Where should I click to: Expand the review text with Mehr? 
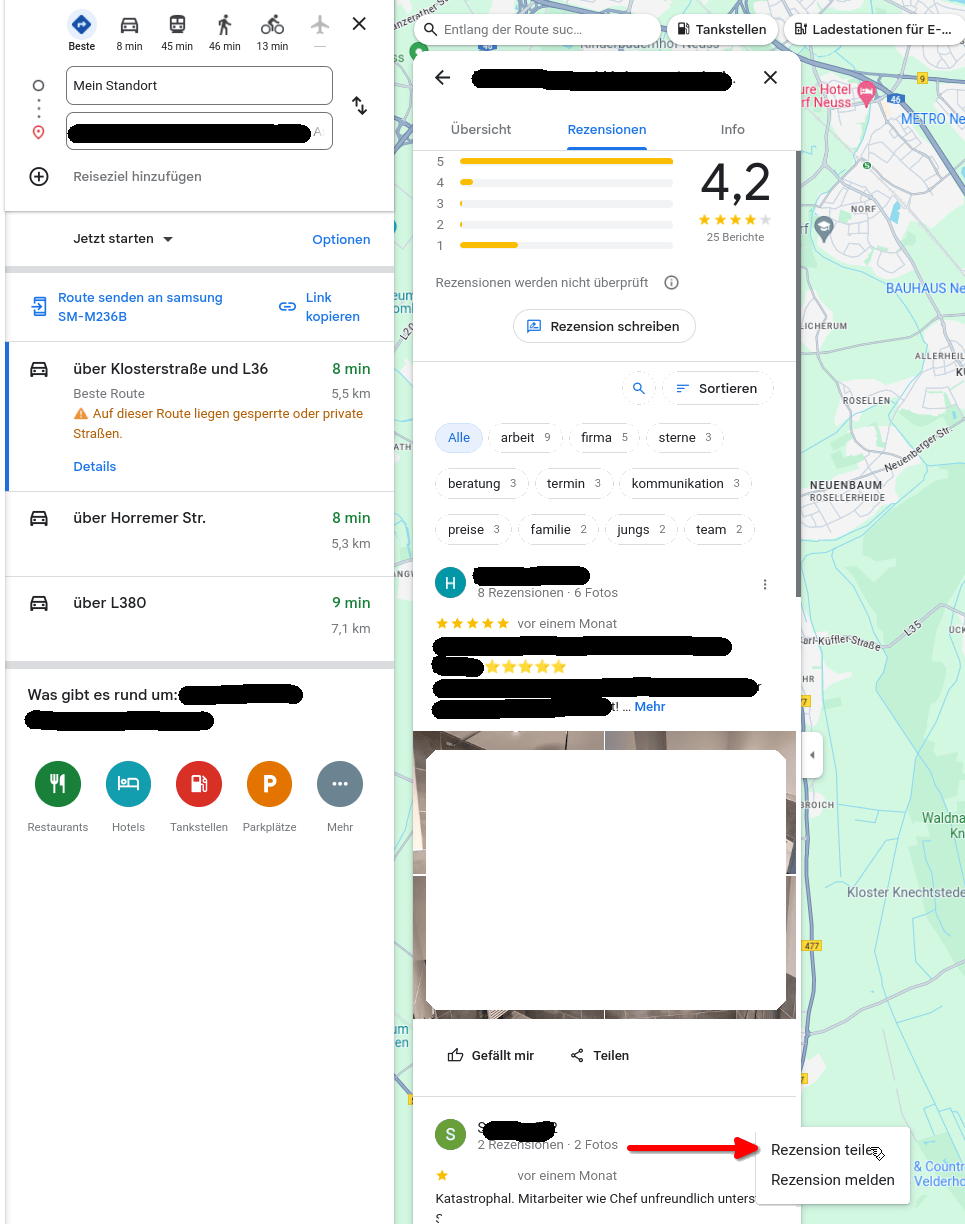pyautogui.click(x=649, y=707)
